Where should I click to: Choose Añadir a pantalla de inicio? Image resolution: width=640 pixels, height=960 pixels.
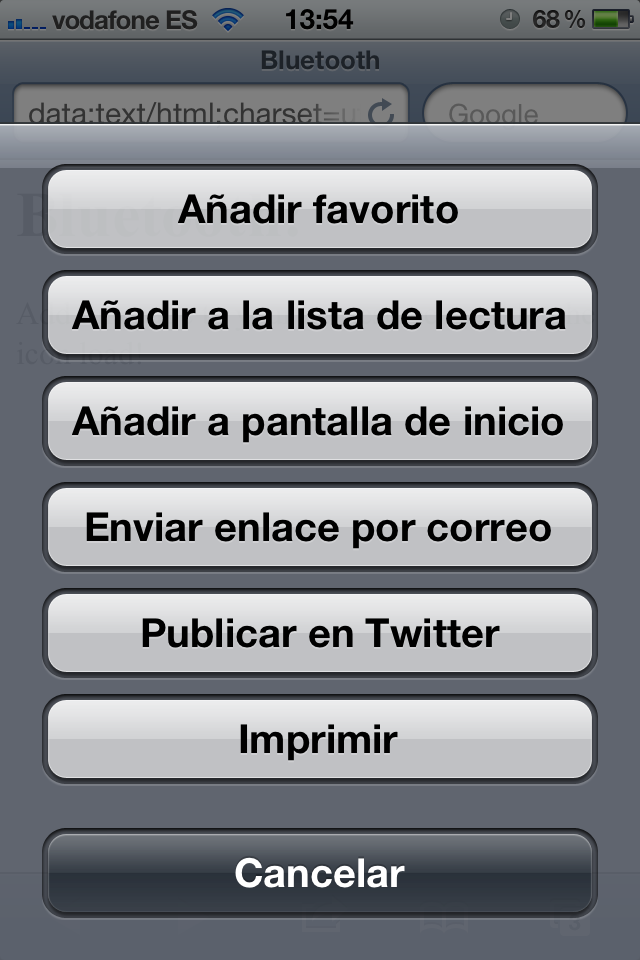(x=319, y=421)
